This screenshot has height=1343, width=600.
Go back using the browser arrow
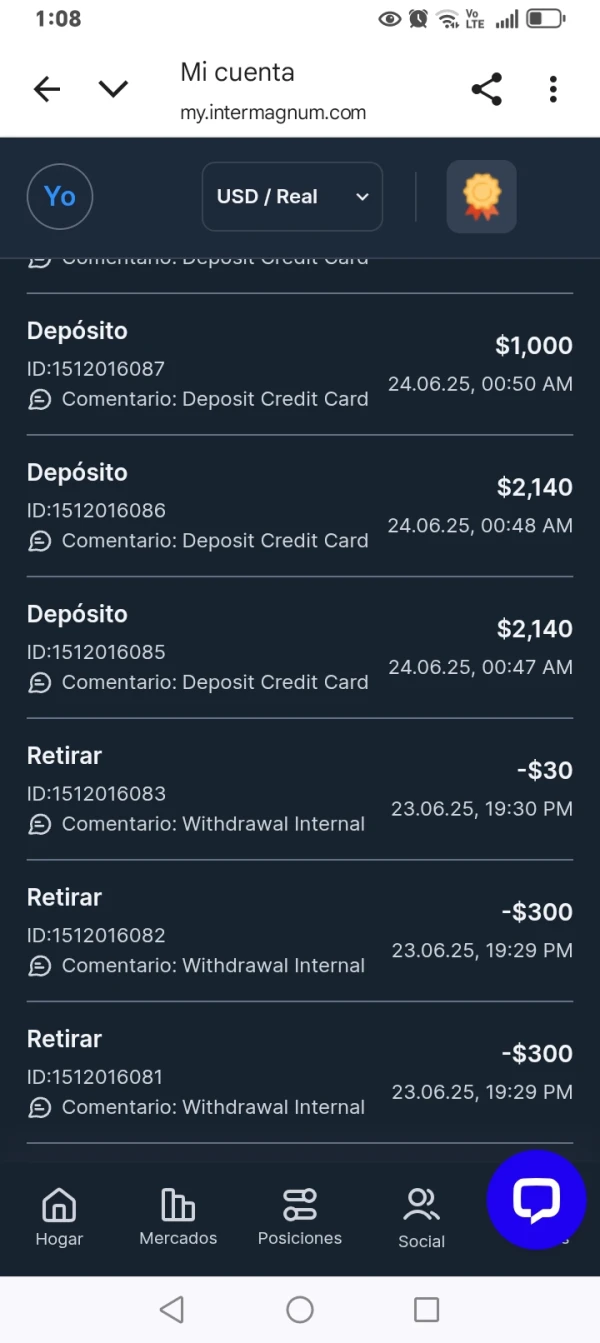(x=46, y=89)
